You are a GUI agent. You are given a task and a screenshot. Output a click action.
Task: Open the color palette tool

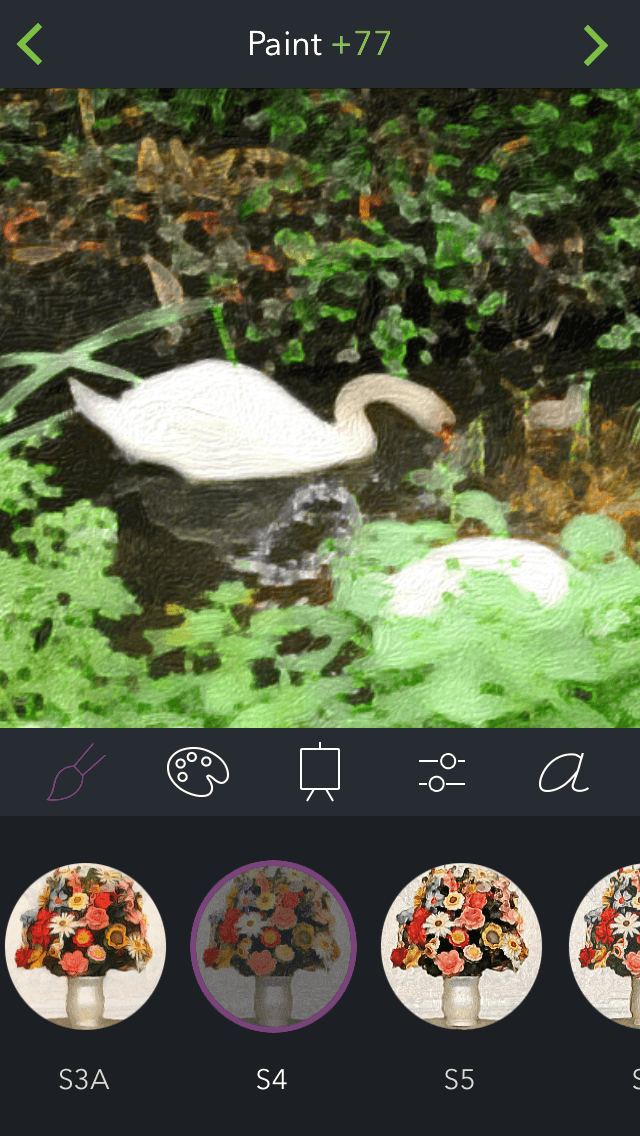pos(198,772)
